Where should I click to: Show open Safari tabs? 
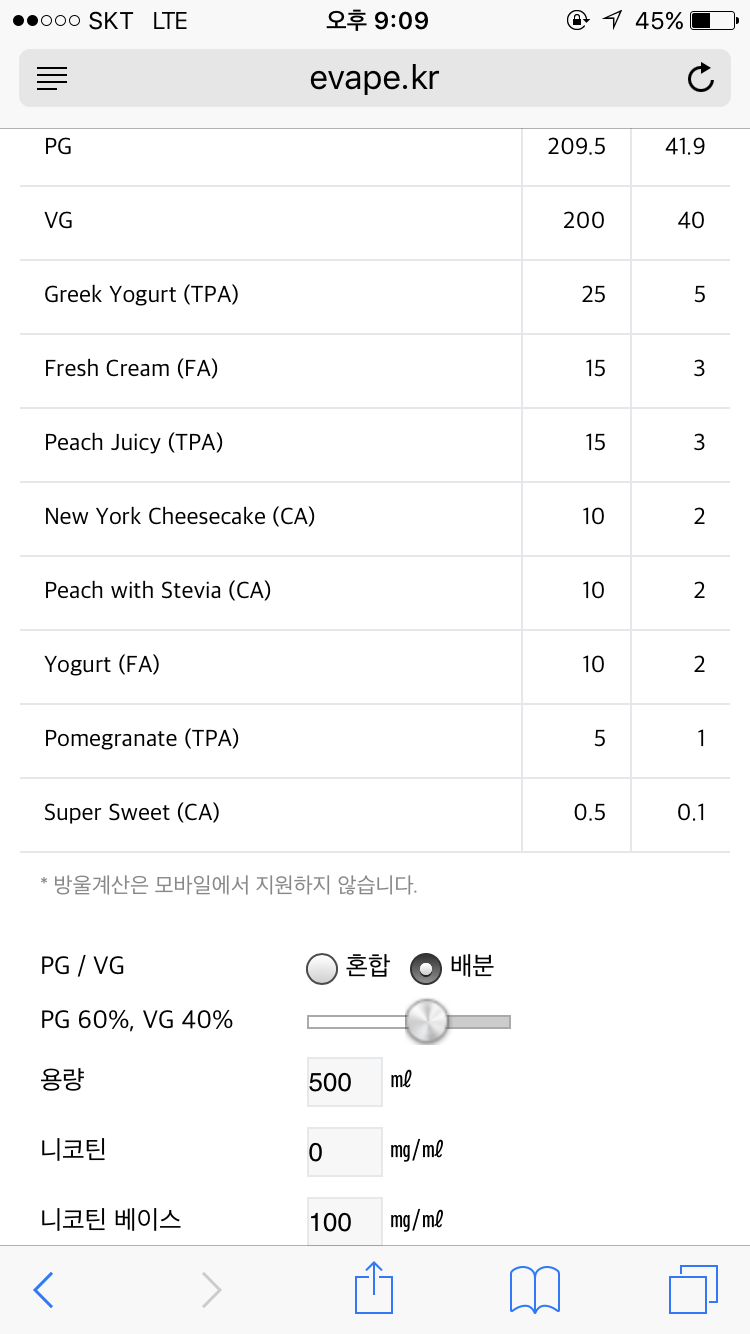(693, 1290)
